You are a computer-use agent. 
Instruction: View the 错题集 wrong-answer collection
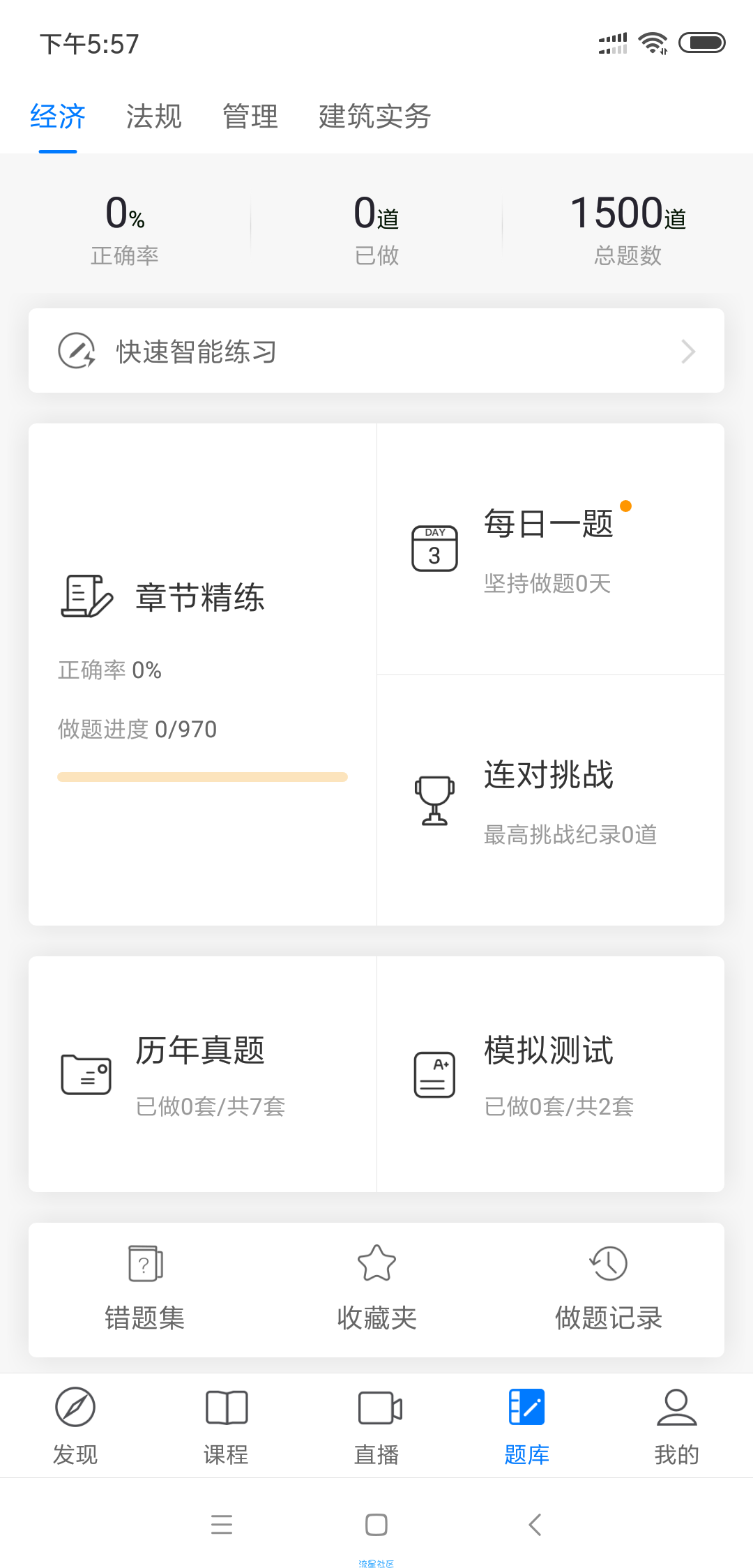[x=144, y=1289]
